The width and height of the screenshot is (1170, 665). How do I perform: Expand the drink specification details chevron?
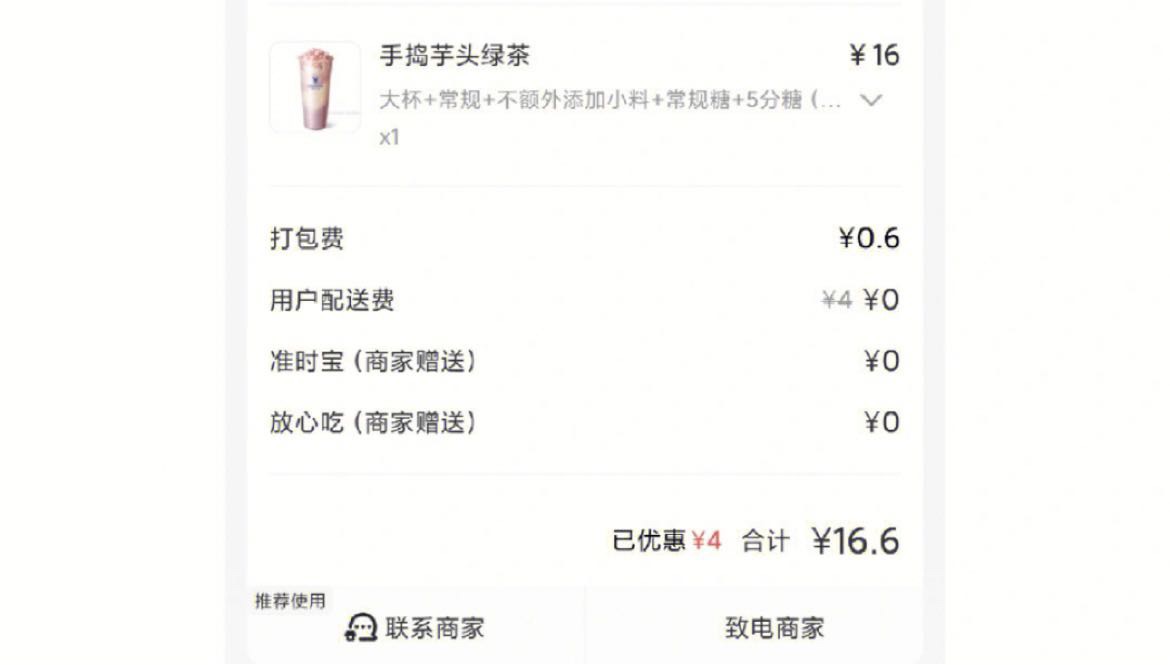pyautogui.click(x=871, y=100)
